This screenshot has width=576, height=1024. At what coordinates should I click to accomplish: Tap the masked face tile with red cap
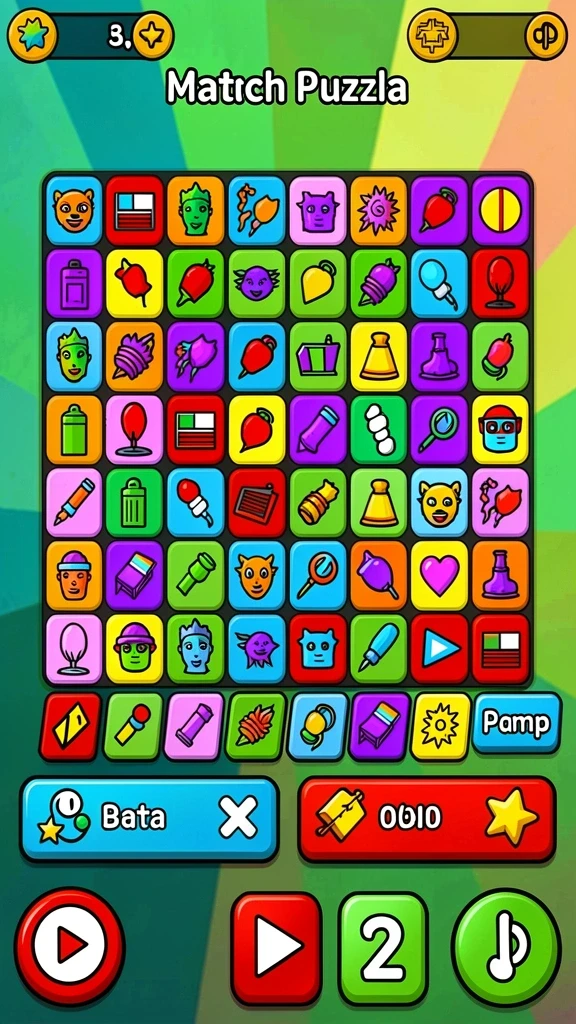pos(500,429)
